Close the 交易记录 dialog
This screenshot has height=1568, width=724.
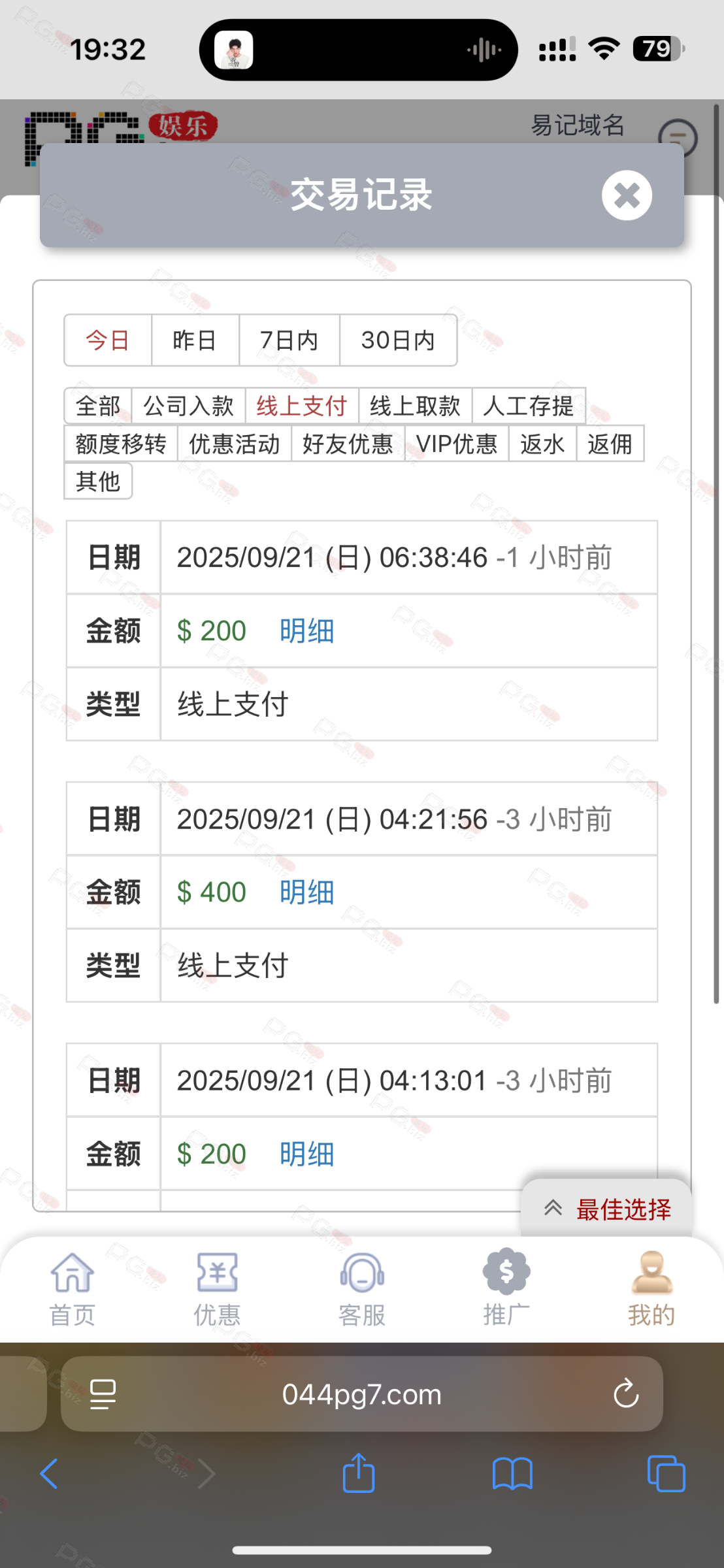[626, 195]
